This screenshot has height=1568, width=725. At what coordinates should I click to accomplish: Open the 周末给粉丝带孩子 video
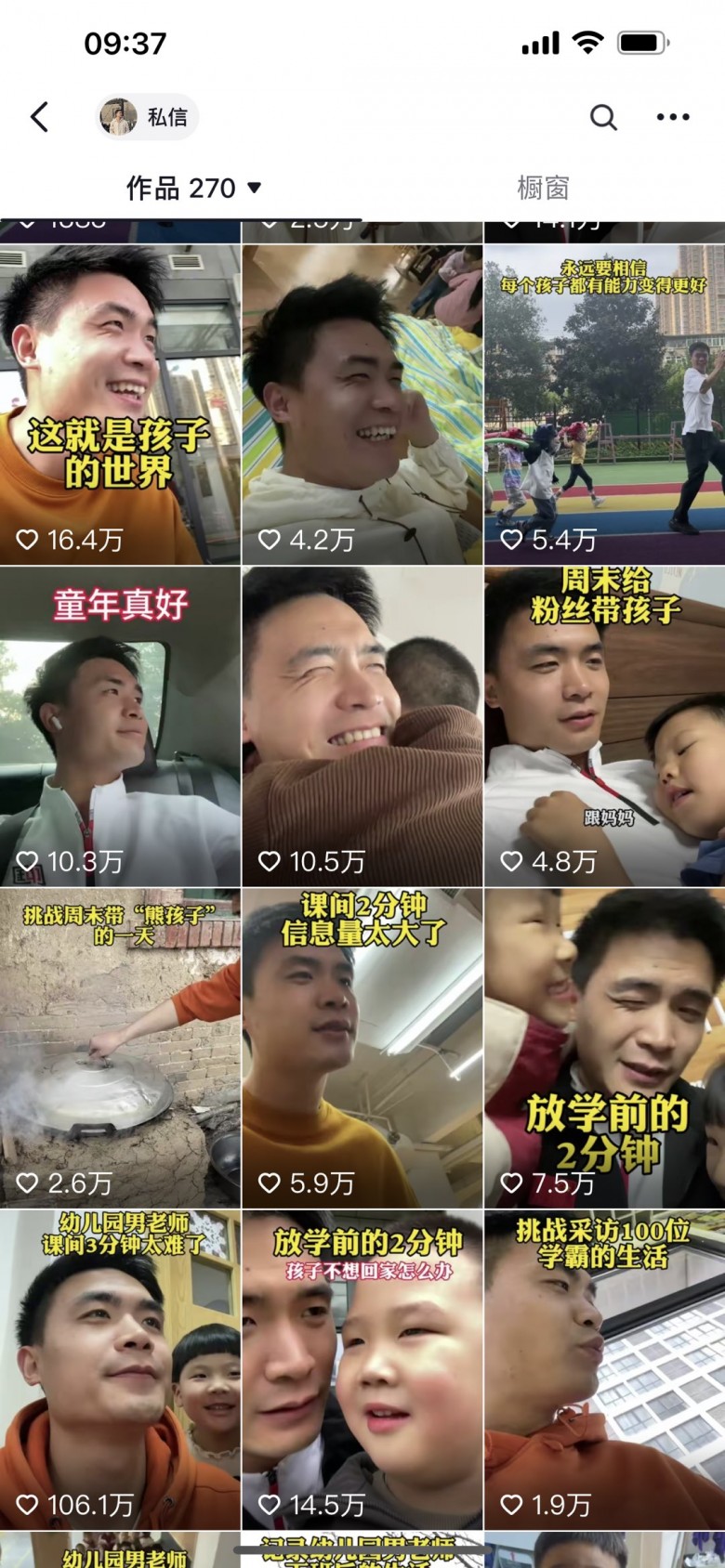[604, 726]
